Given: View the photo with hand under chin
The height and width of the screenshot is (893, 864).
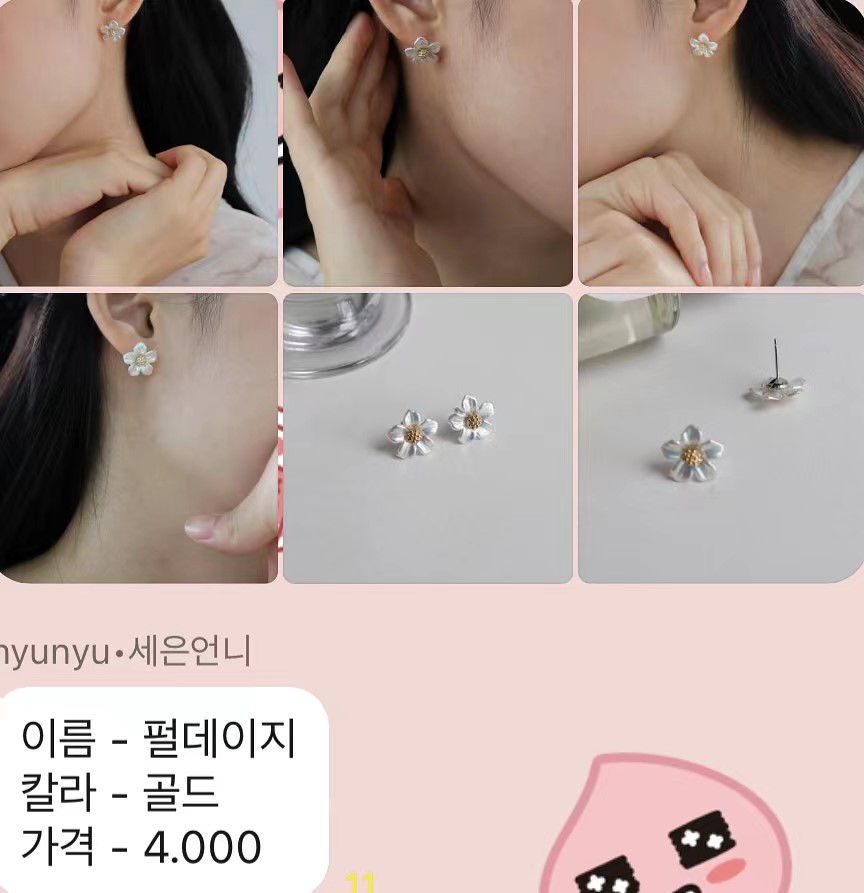Looking at the screenshot, I should [720, 142].
